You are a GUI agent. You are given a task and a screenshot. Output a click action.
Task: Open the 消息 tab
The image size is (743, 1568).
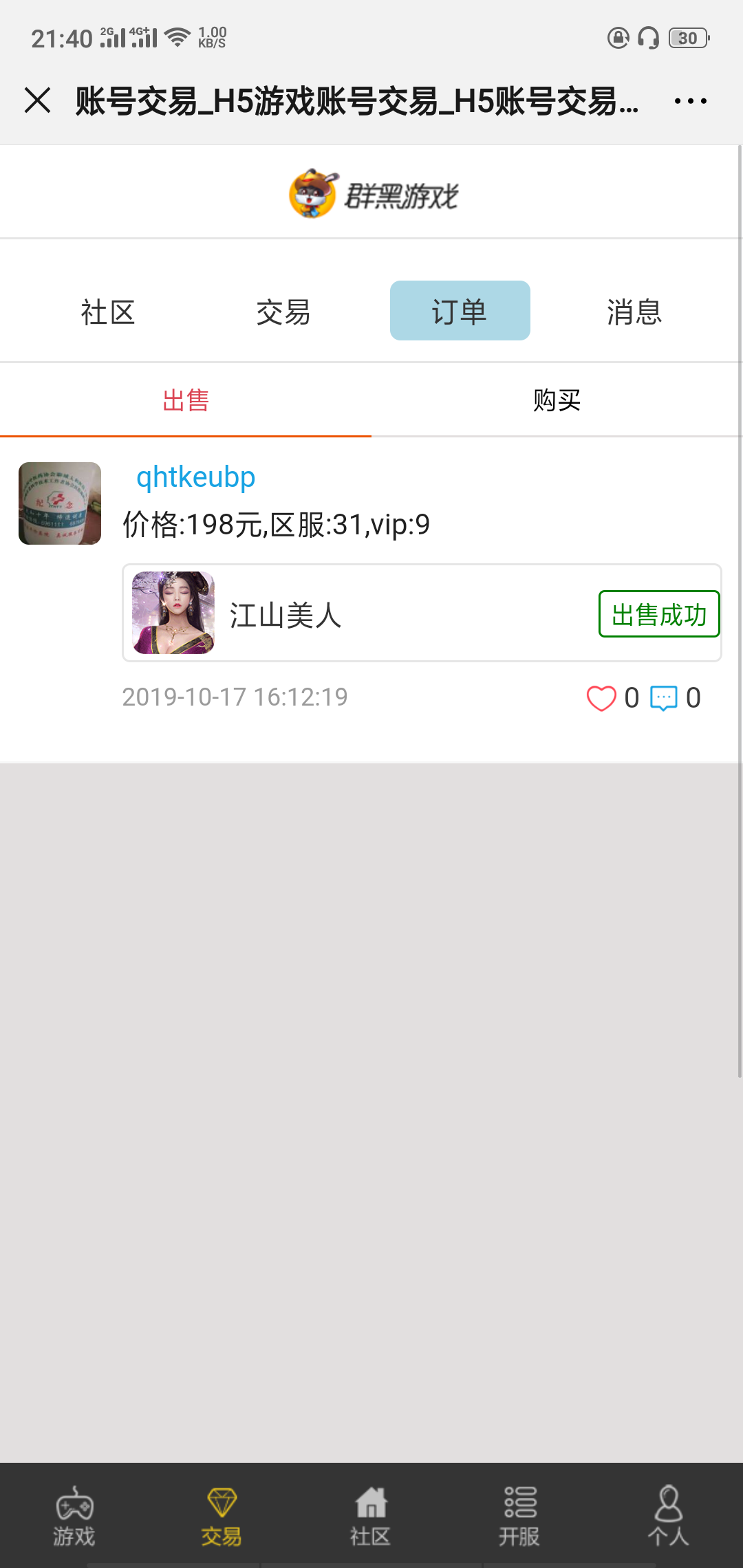634,312
